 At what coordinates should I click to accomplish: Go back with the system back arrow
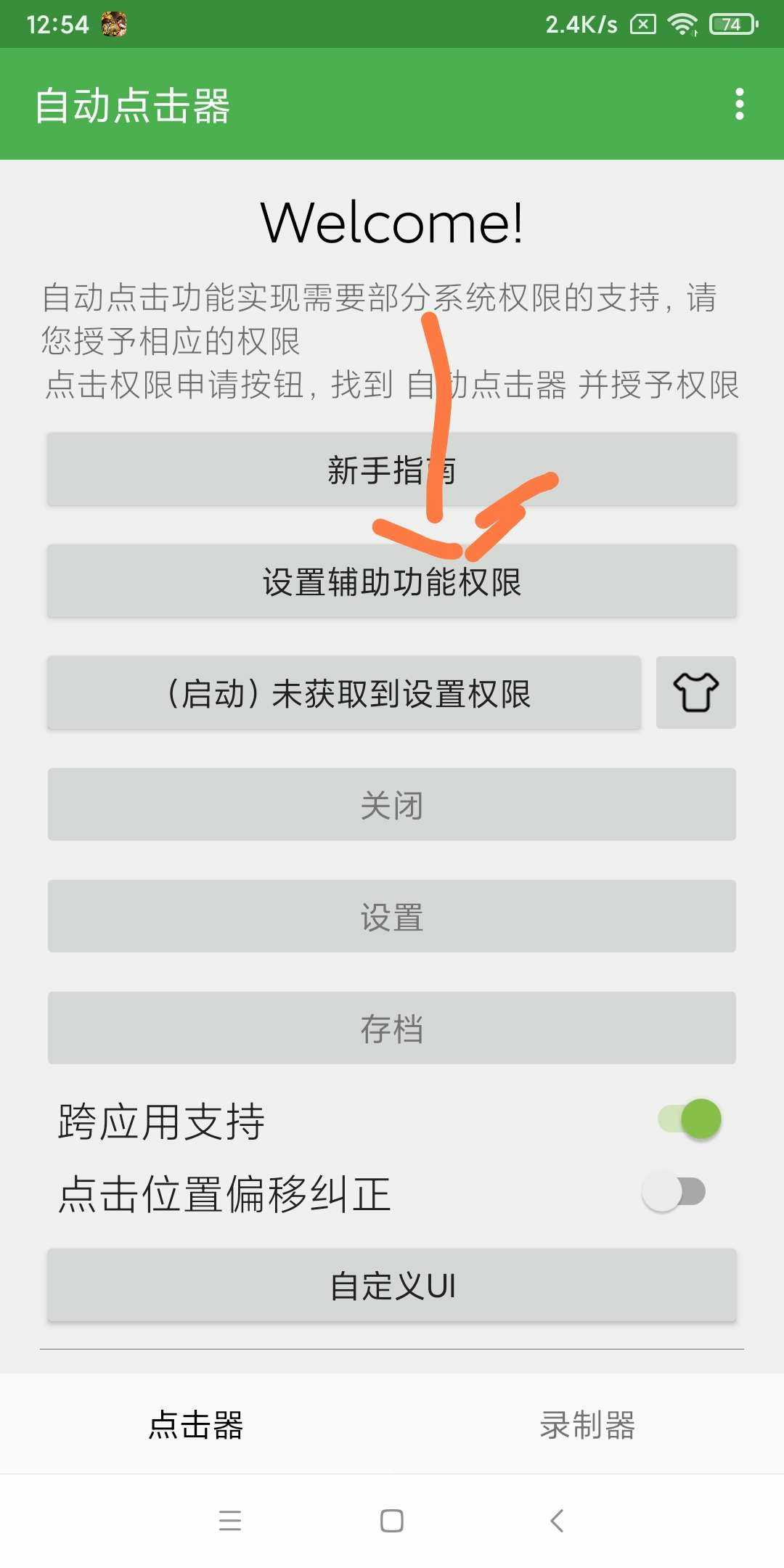[x=557, y=1520]
